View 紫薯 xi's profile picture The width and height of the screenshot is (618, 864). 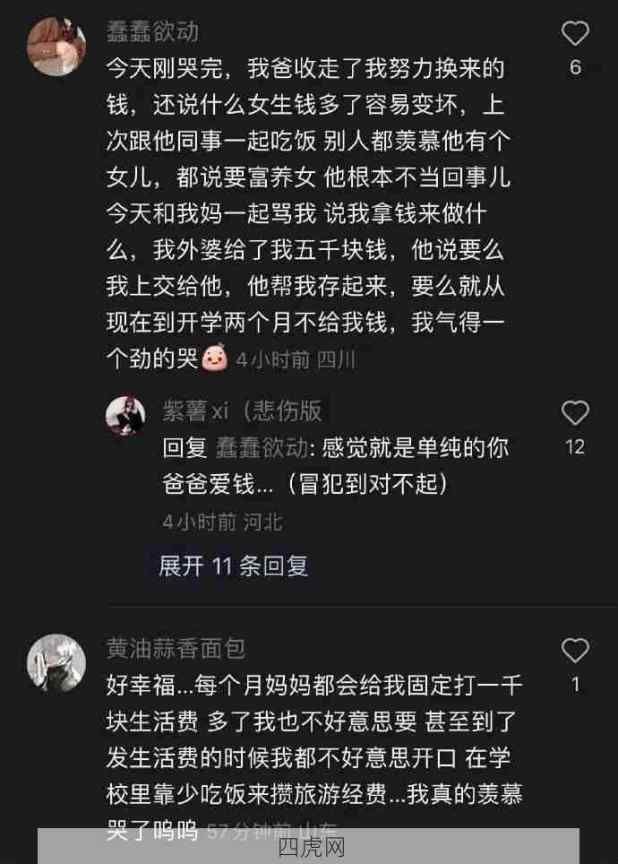[126, 414]
